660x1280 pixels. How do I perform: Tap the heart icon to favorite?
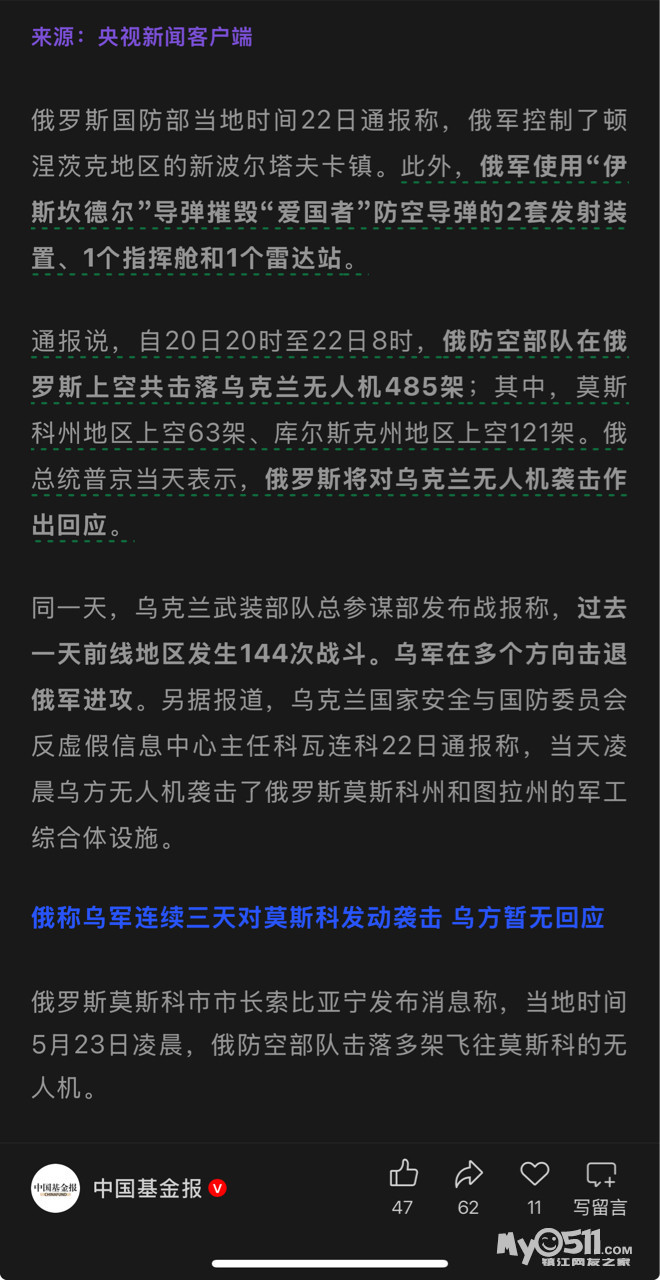tap(535, 1174)
